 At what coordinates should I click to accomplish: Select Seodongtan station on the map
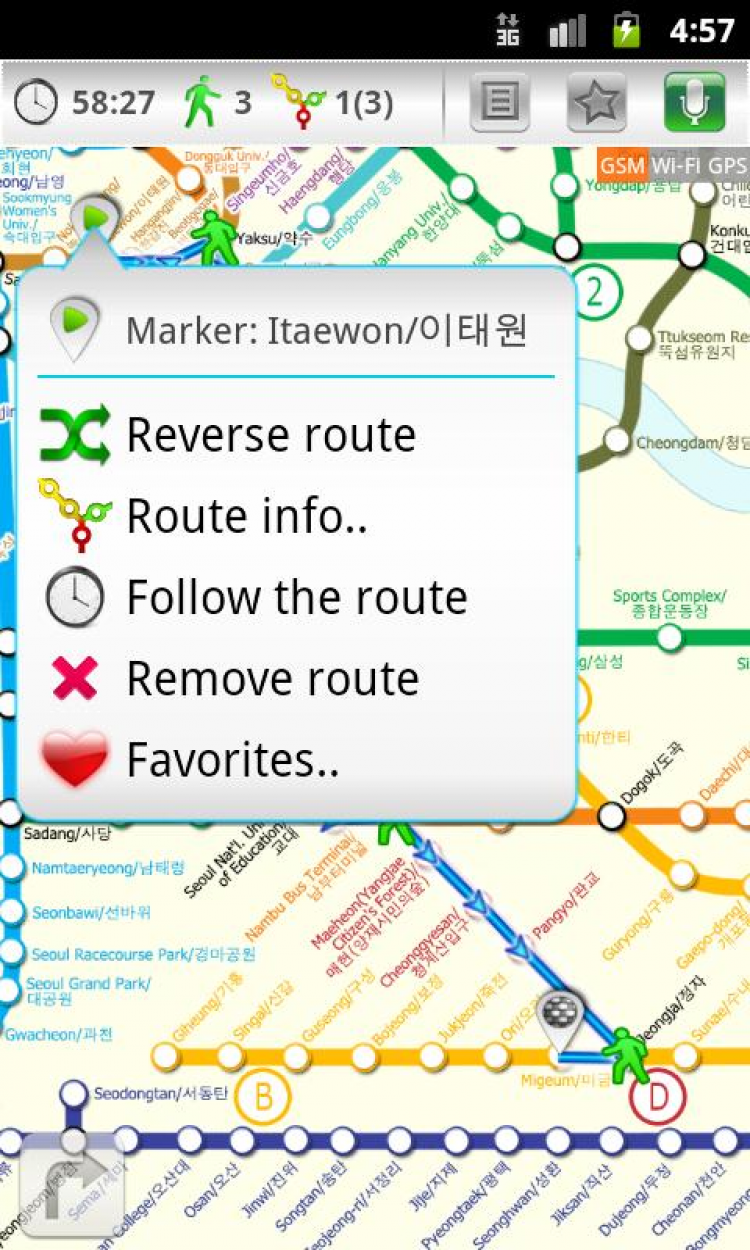74,1094
